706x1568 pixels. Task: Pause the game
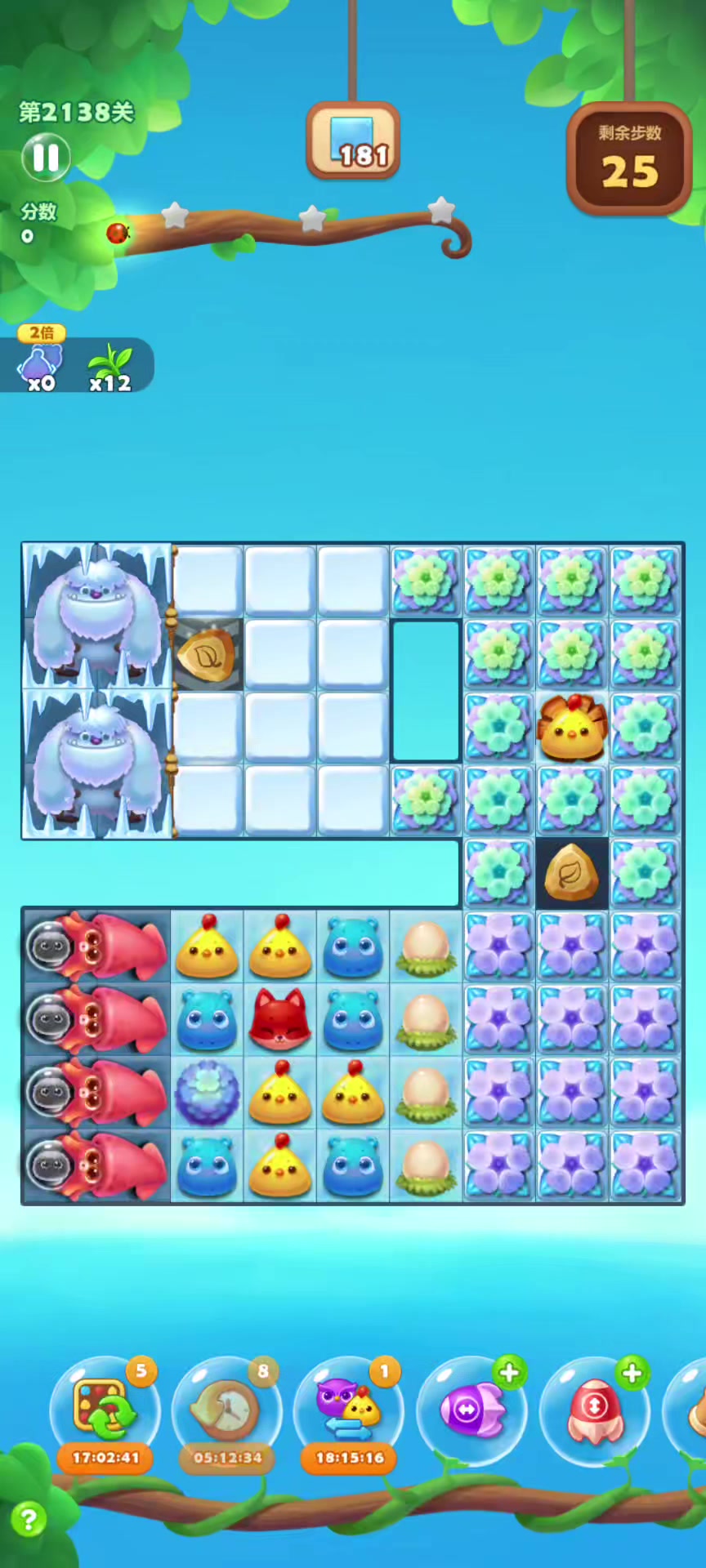pyautogui.click(x=46, y=158)
